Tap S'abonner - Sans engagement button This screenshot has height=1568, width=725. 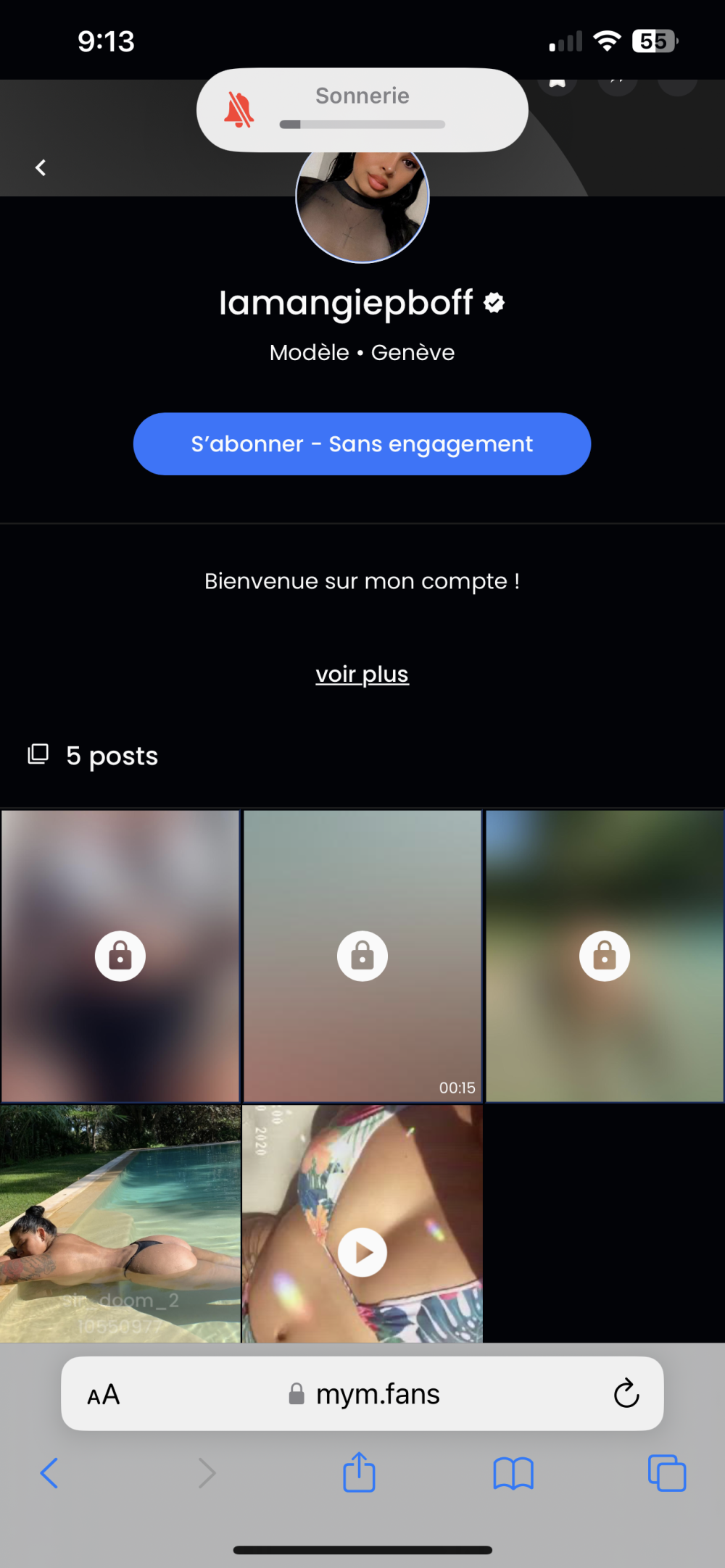[362, 444]
